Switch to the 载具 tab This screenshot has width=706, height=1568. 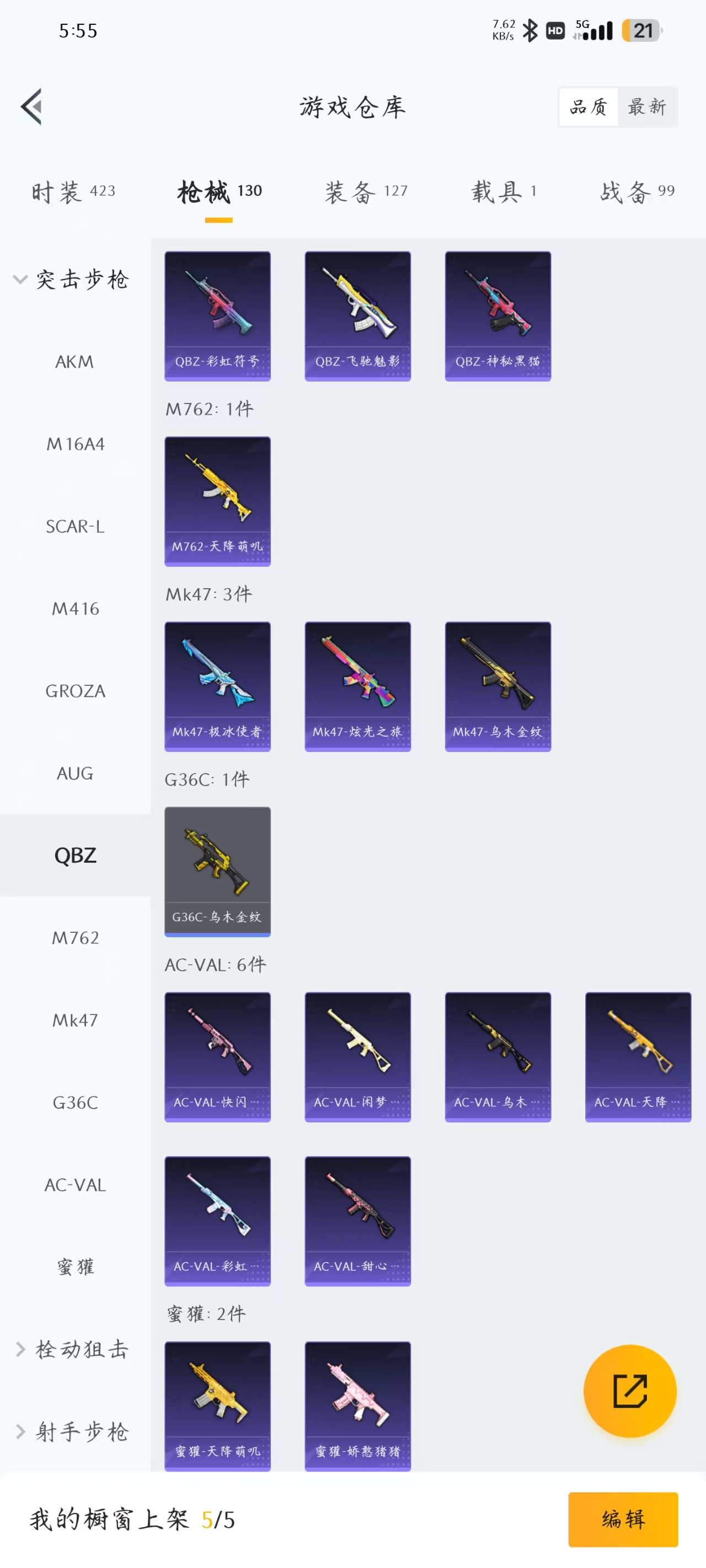[503, 192]
